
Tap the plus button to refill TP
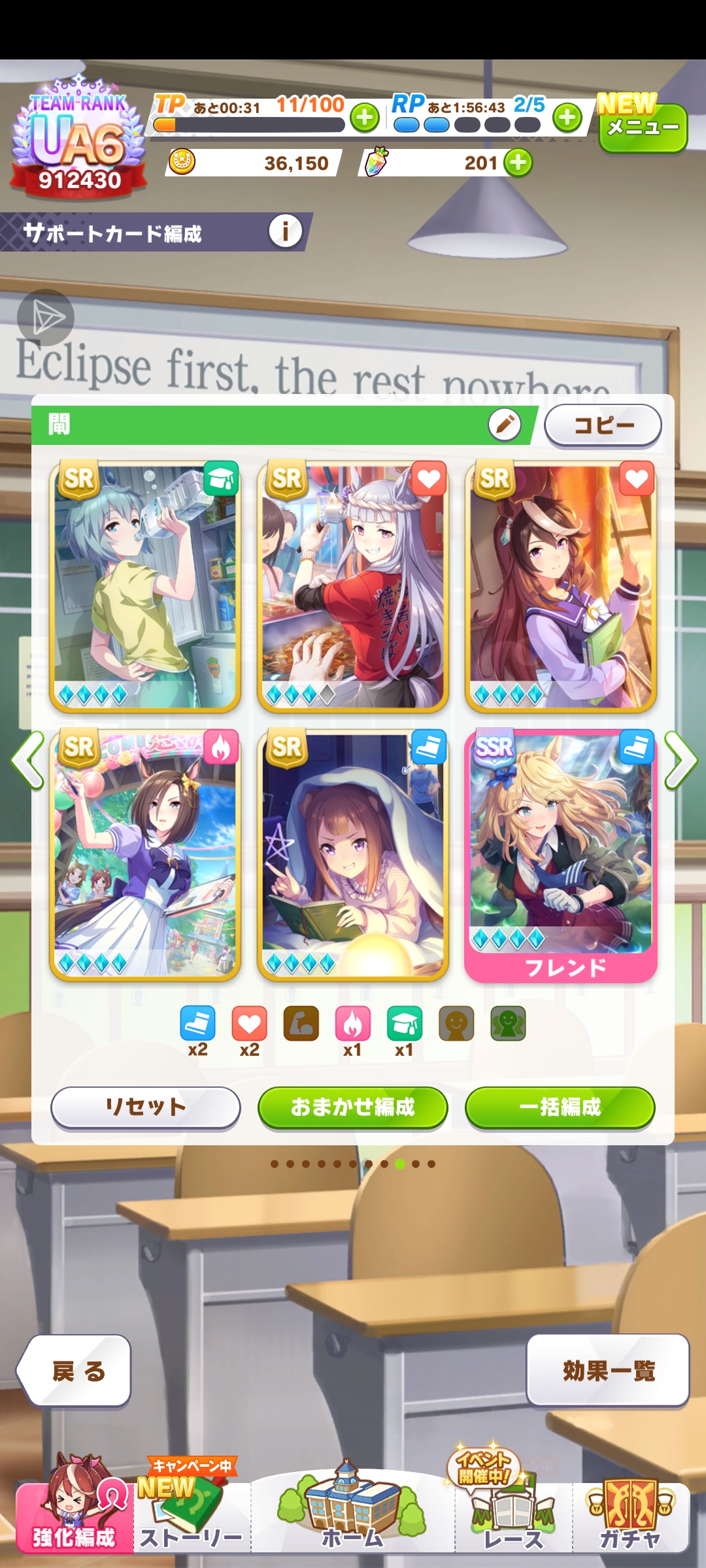[x=365, y=118]
